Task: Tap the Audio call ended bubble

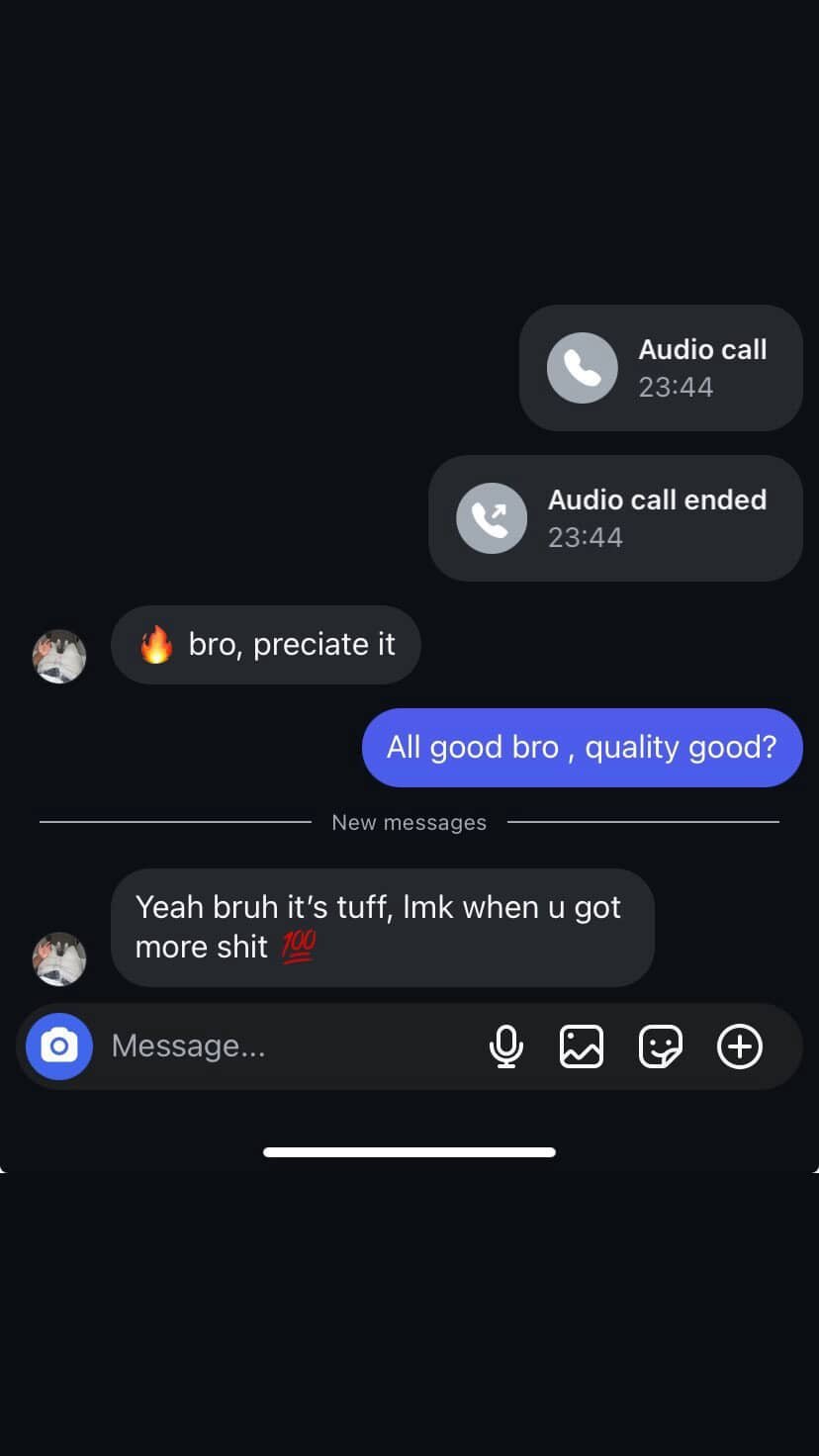Action: click(615, 518)
